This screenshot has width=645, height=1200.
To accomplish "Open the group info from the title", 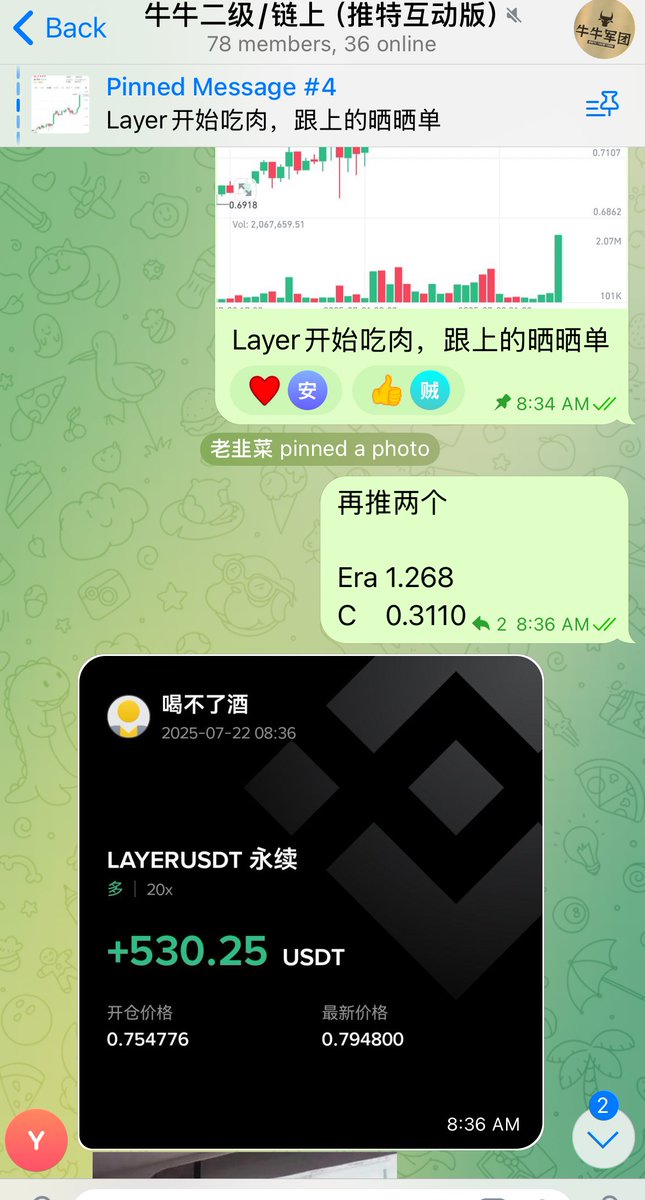I will point(320,28).
